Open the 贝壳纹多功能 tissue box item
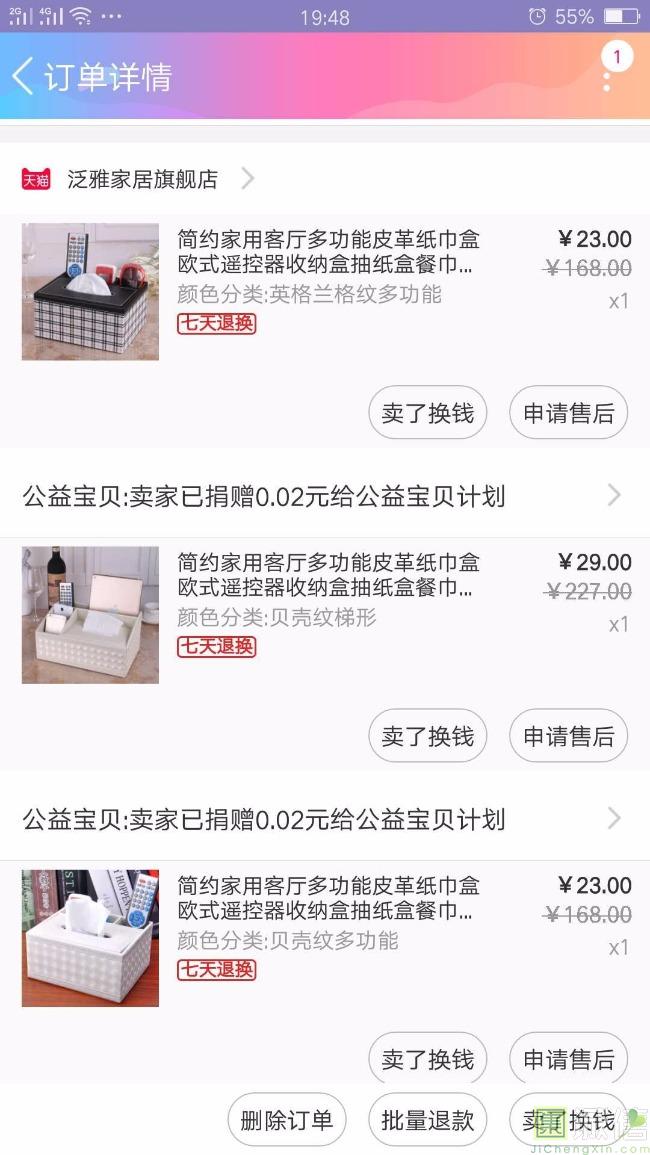Viewport: 650px width, 1155px height. (326, 898)
